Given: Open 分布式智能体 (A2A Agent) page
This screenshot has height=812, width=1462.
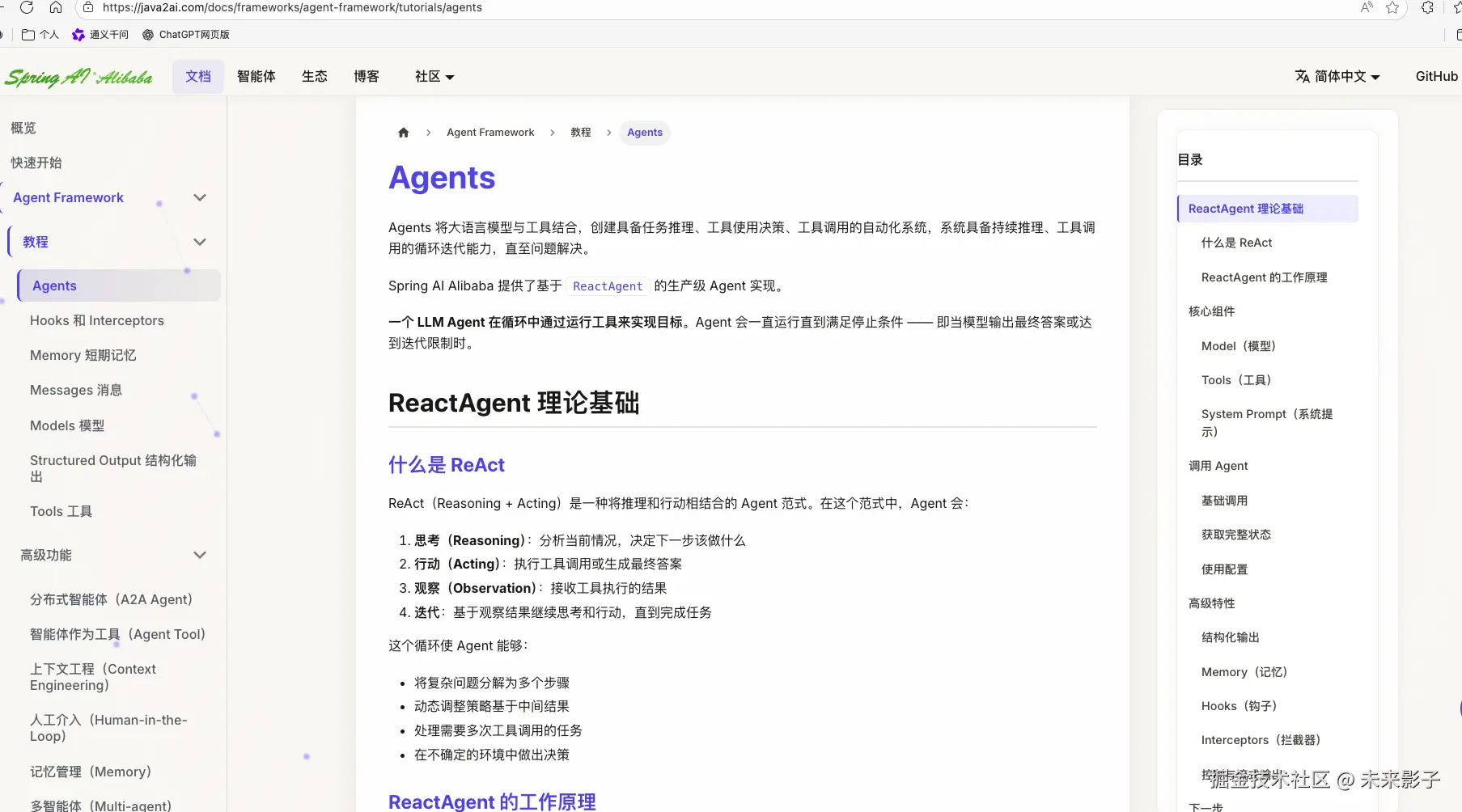Looking at the screenshot, I should (x=111, y=599).
